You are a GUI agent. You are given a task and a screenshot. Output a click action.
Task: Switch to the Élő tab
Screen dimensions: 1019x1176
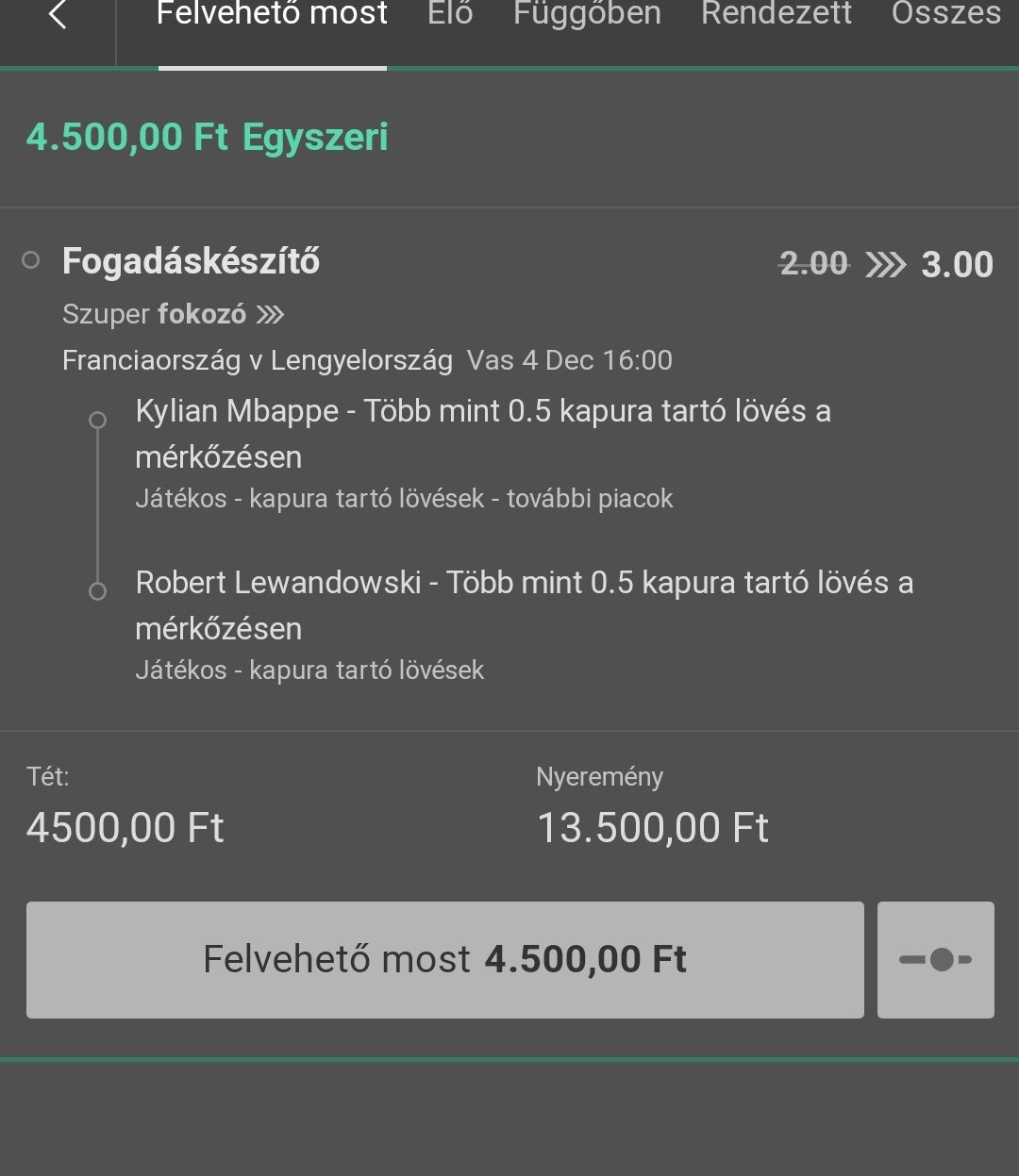(x=450, y=15)
